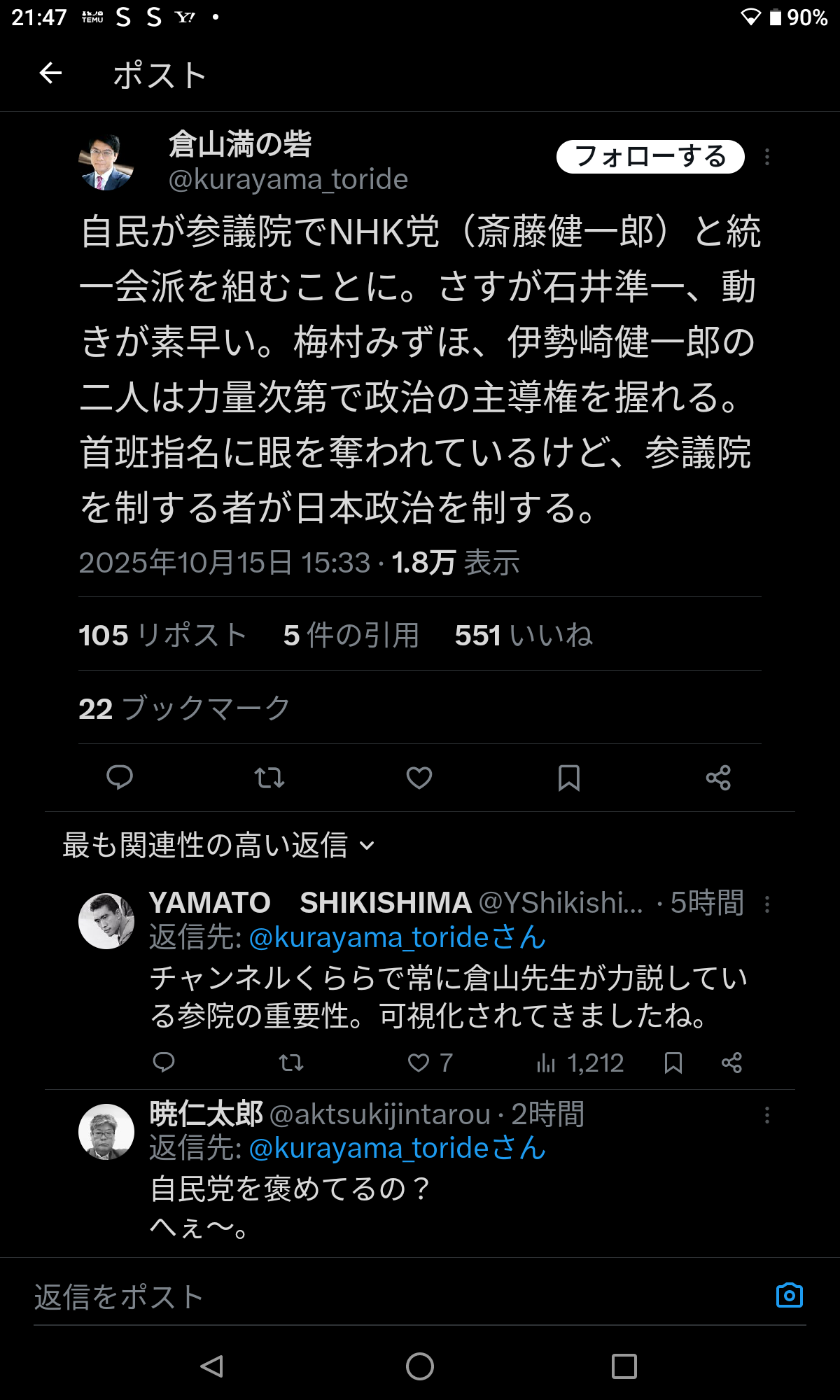The height and width of the screenshot is (1400, 840).
Task: Attach a photo with the camera icon
Action: click(790, 1296)
